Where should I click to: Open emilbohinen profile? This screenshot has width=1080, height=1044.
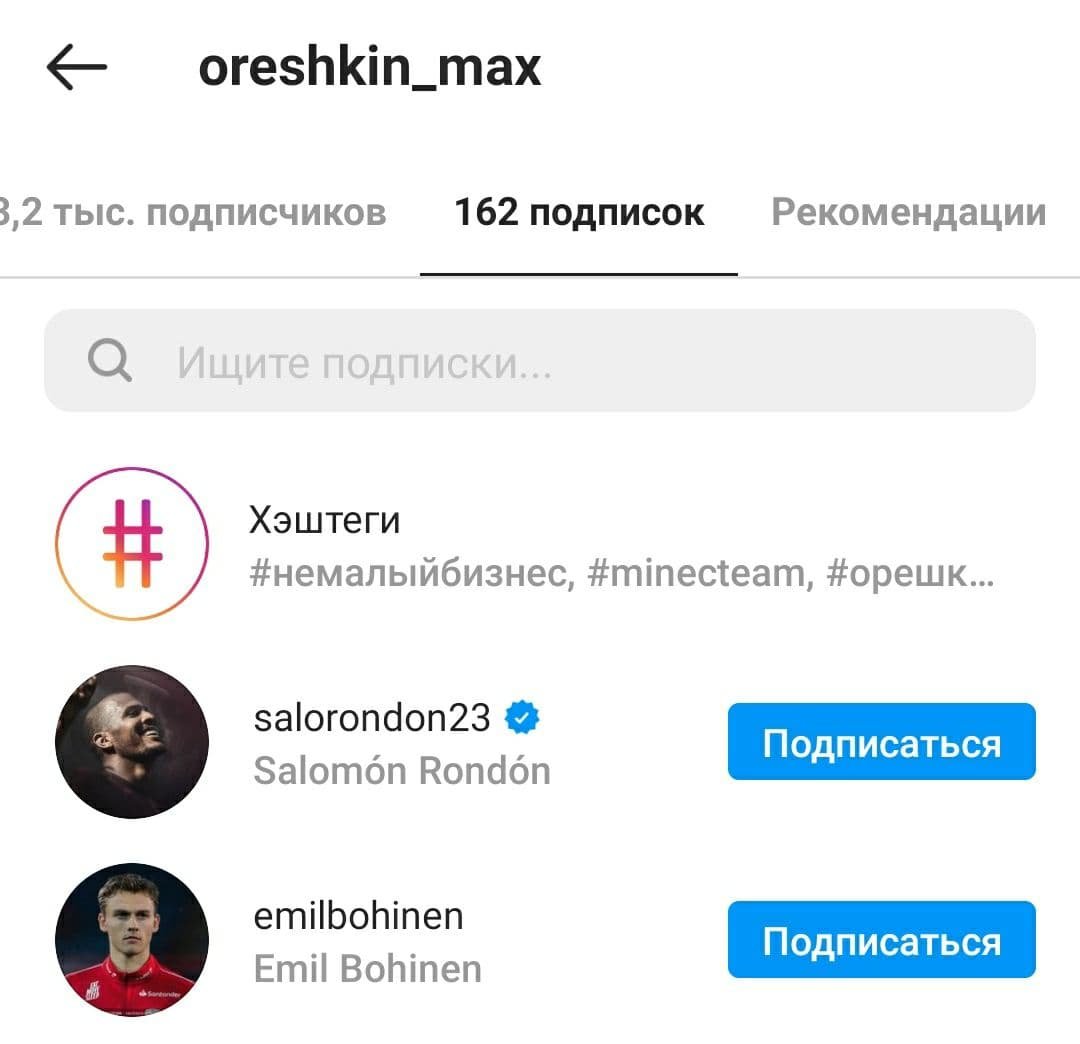pyautogui.click(x=358, y=916)
